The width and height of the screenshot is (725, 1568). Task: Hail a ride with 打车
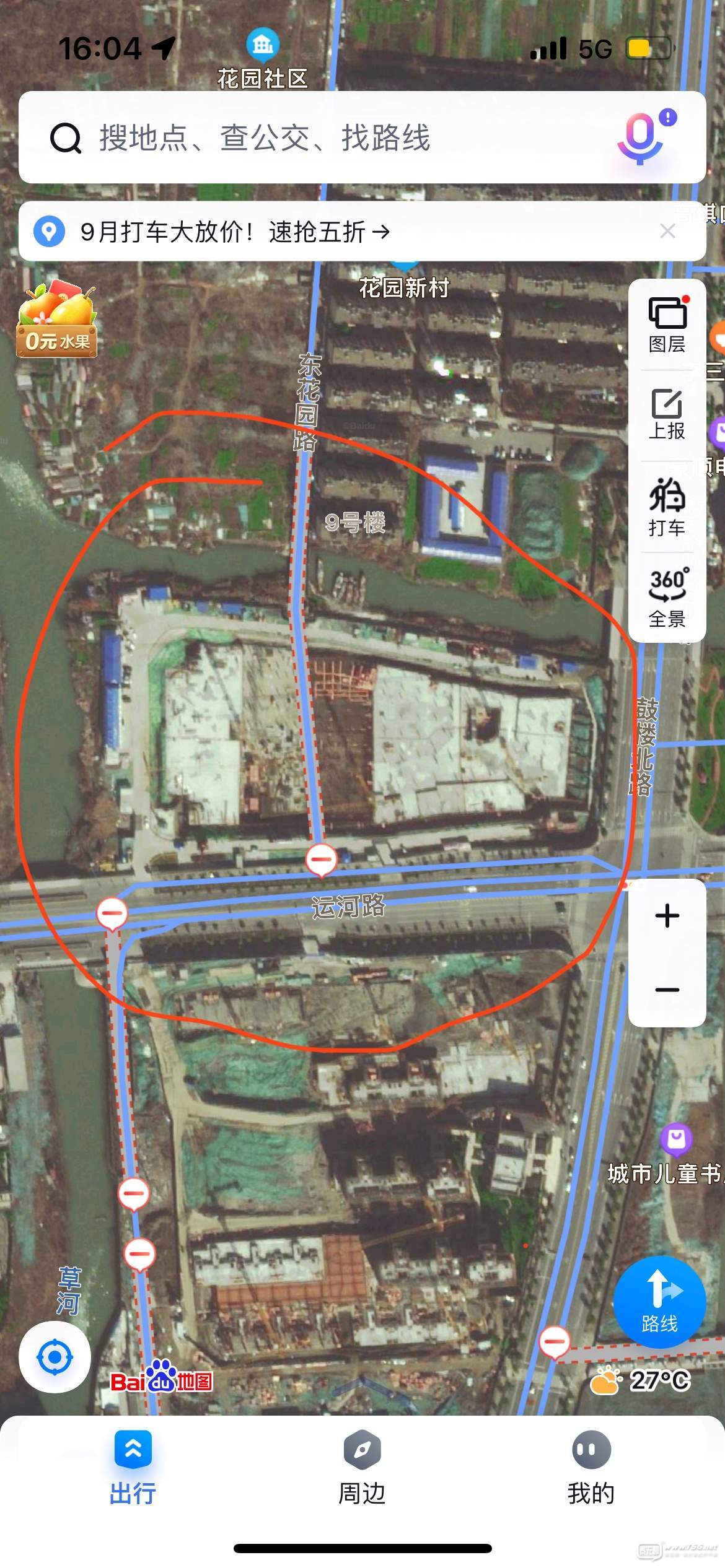pos(667,507)
